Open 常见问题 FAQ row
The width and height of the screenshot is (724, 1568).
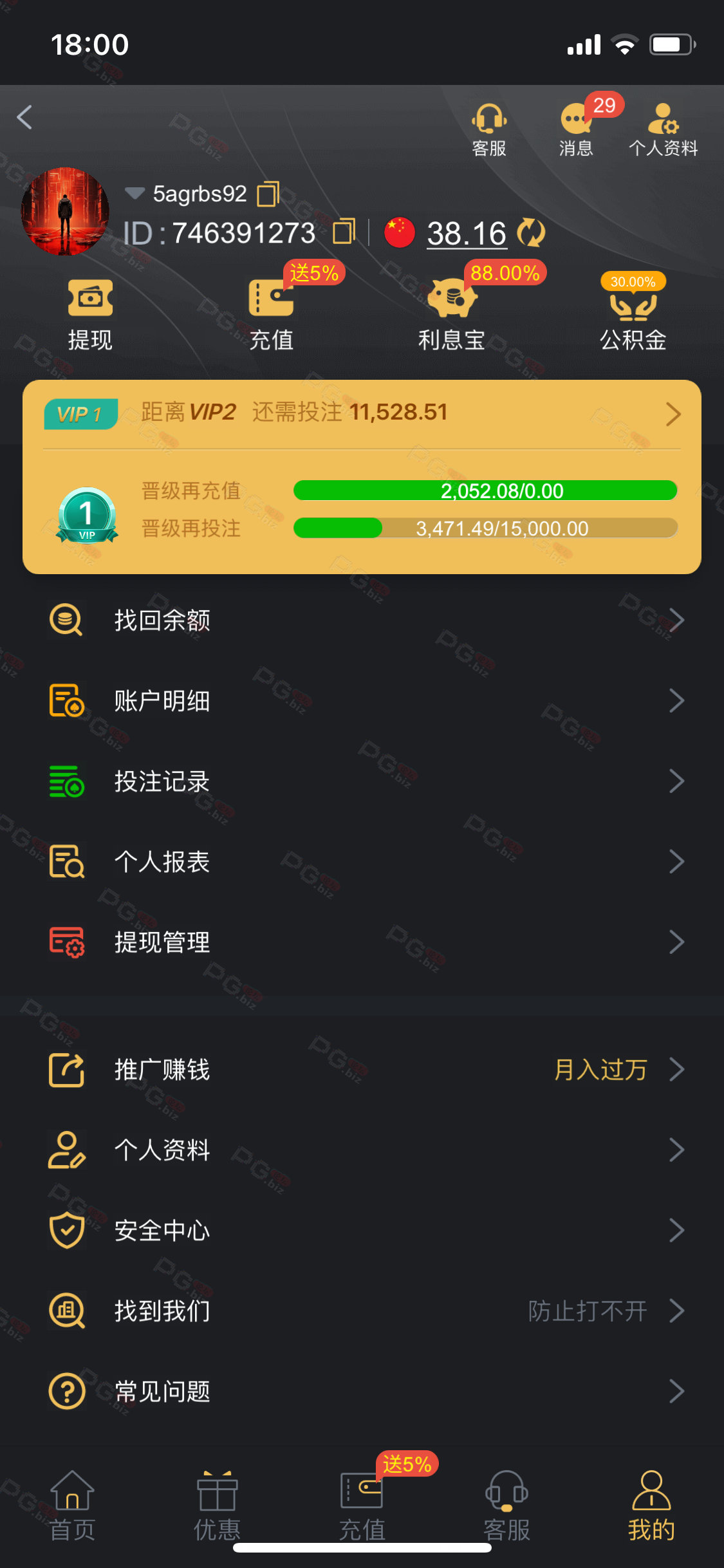click(362, 1391)
